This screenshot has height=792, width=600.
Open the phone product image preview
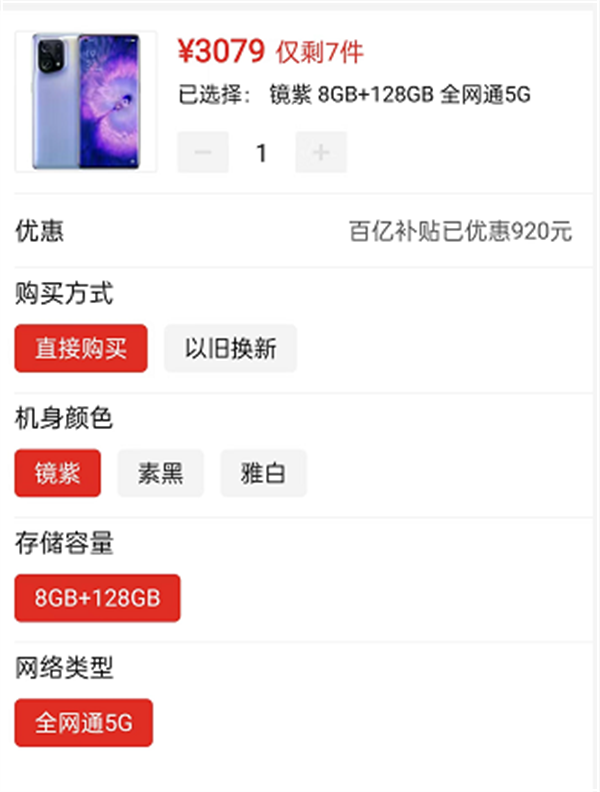coord(86,102)
